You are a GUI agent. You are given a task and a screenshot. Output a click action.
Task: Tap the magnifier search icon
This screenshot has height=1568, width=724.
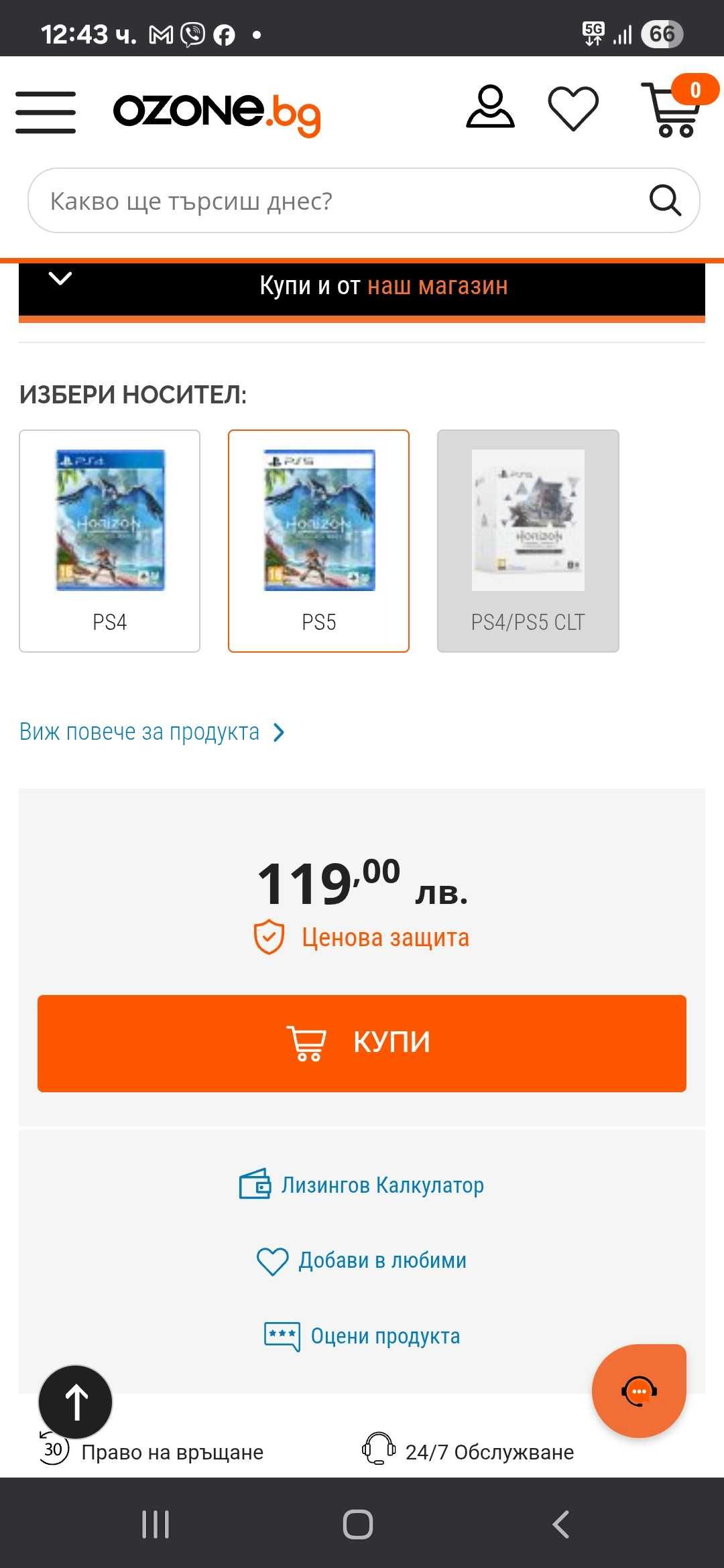click(665, 200)
